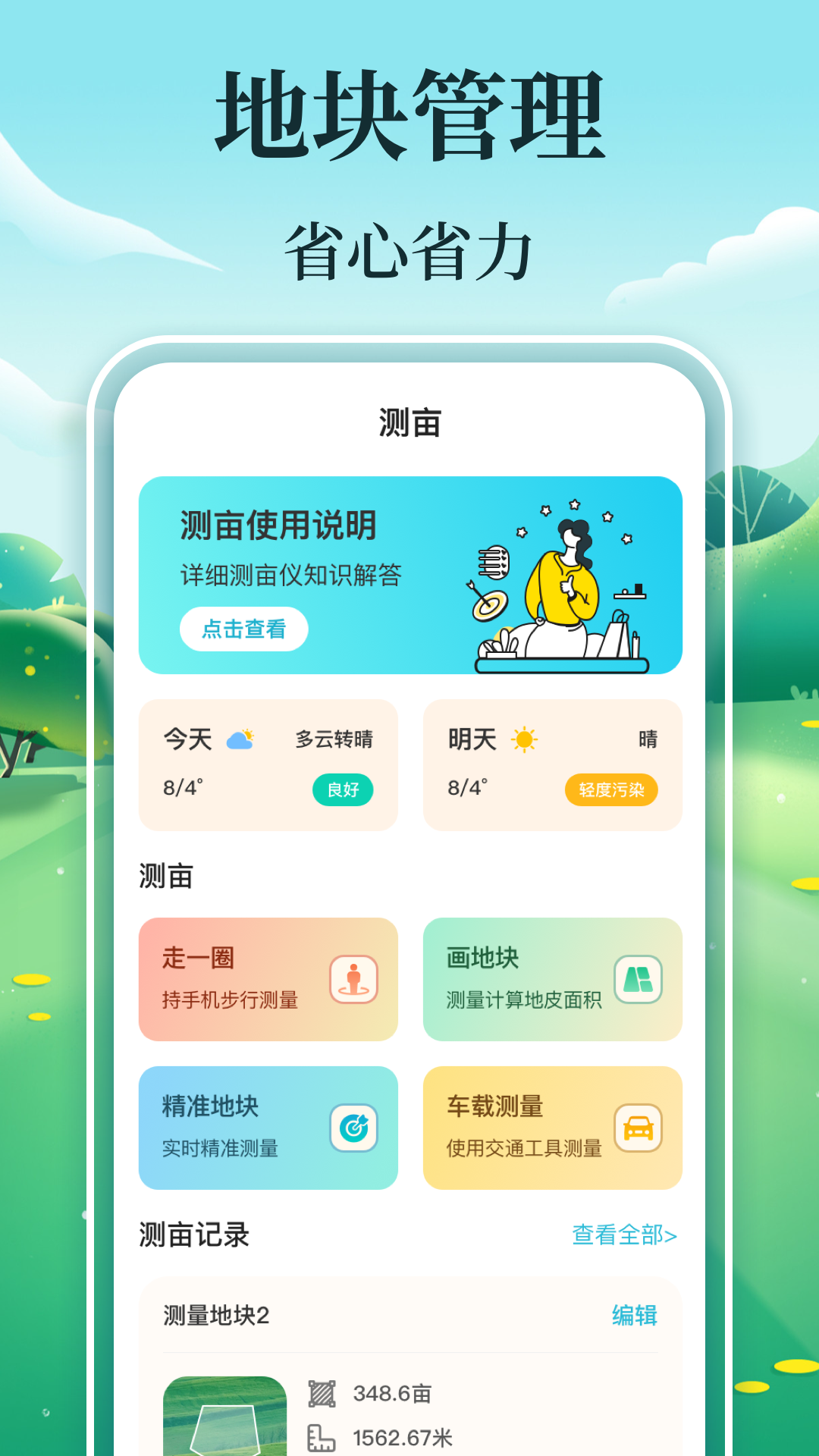Select the target icon on 精准地块 card
Screen dimensions: 819x1456
(x=355, y=1128)
